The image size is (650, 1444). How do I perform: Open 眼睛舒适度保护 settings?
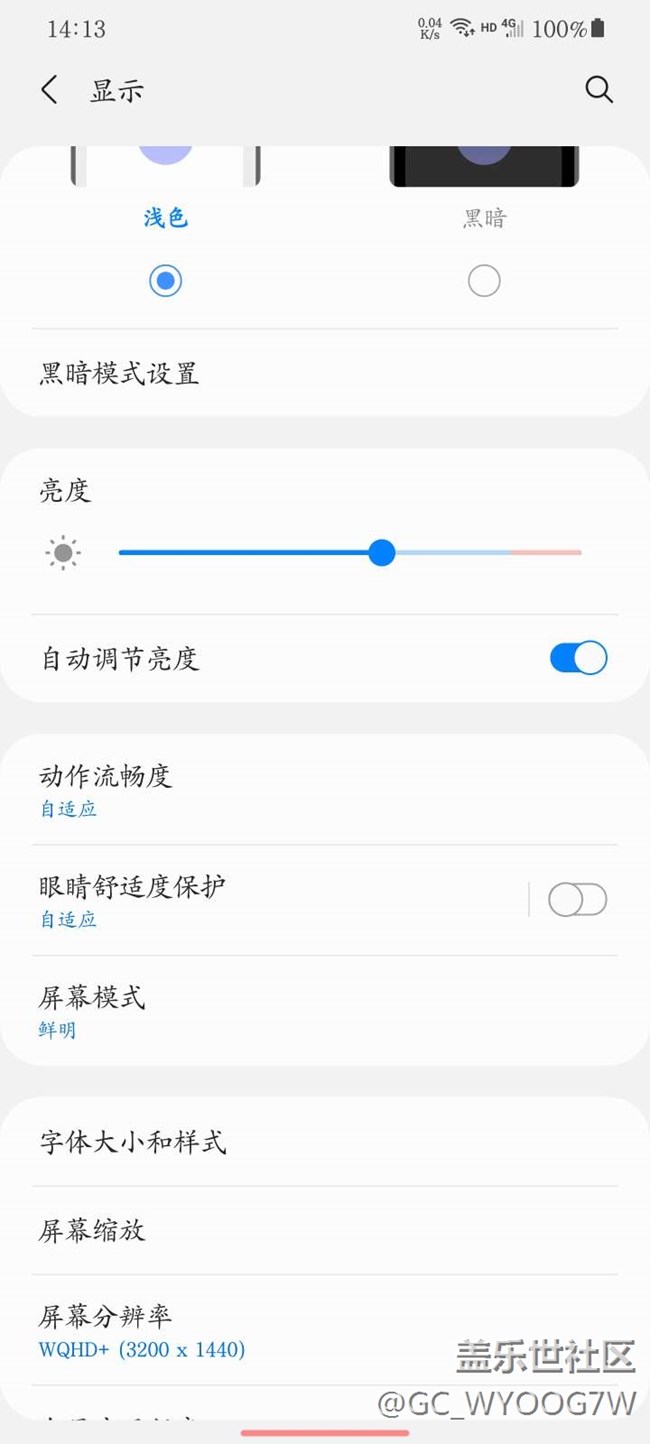point(133,899)
